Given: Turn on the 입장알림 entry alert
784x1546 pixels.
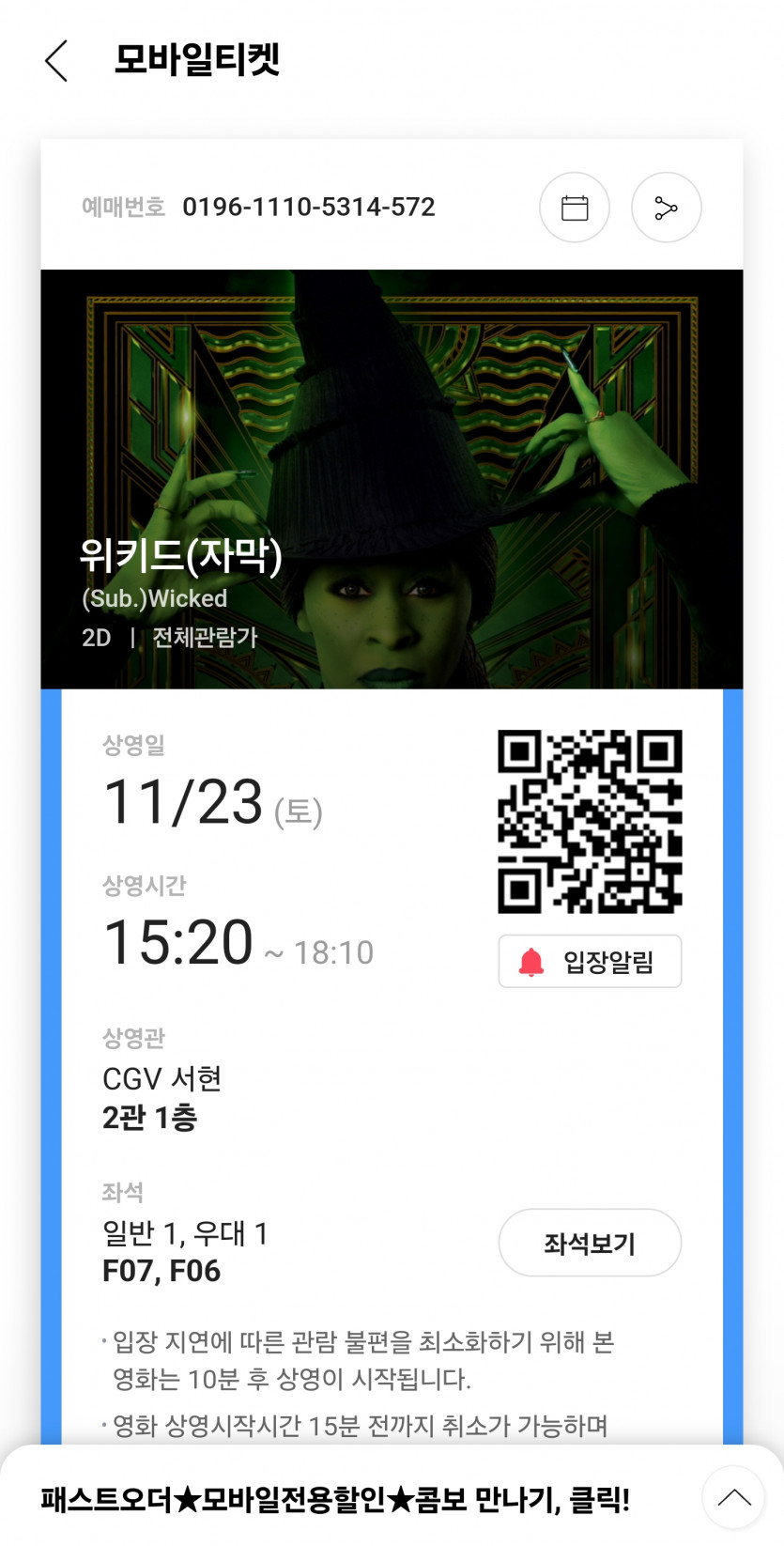Looking at the screenshot, I should [590, 961].
